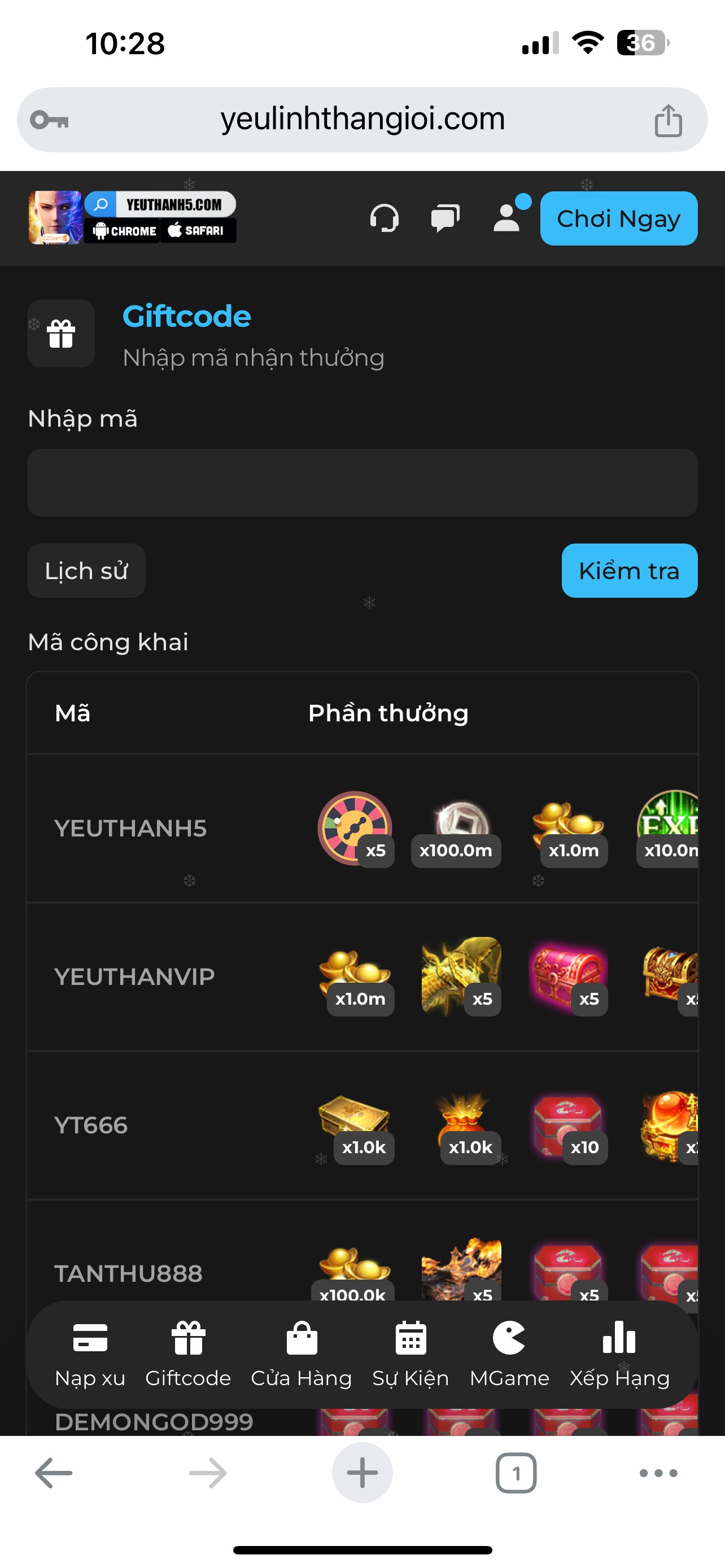
Task: Tap the Chơi Ngay button
Action: tap(618, 218)
